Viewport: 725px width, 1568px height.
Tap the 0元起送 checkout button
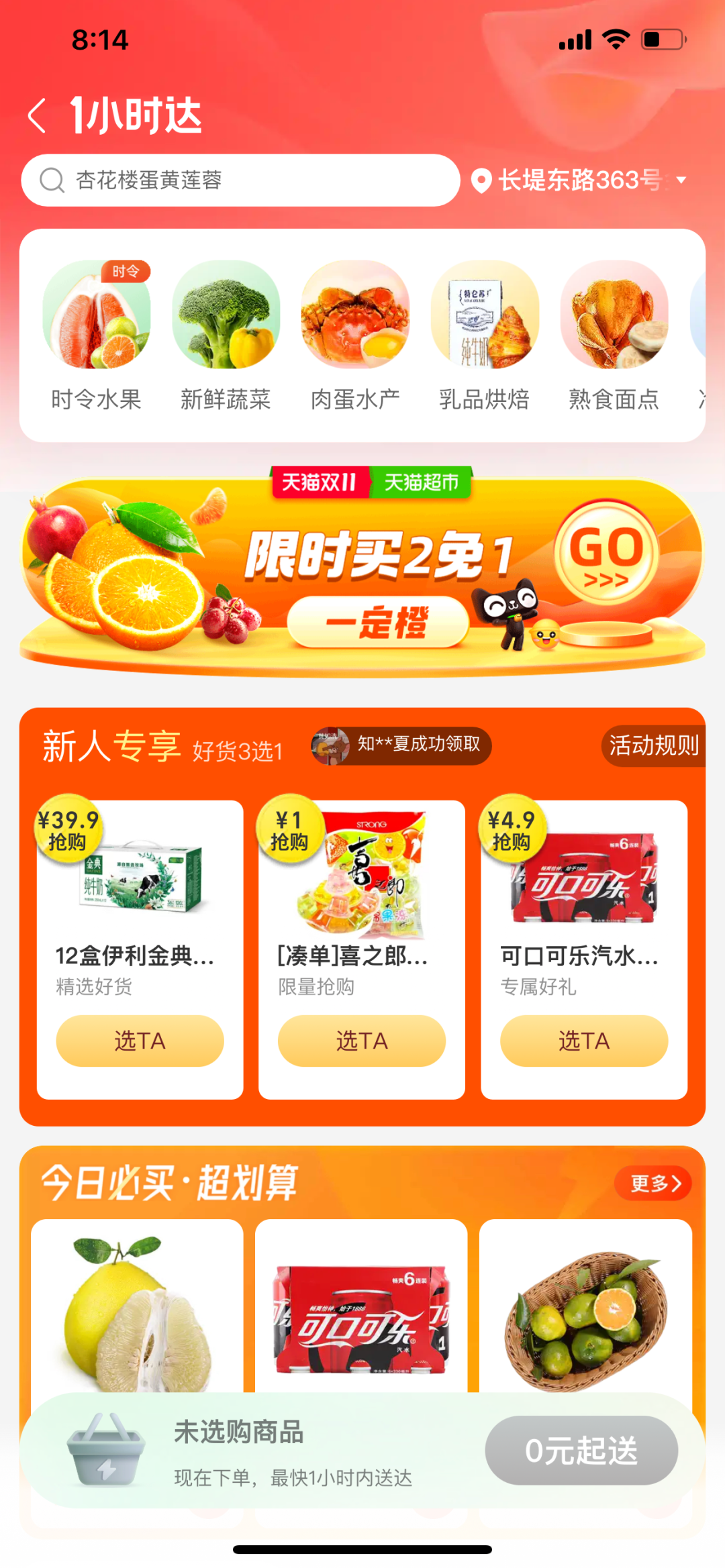click(x=581, y=1451)
